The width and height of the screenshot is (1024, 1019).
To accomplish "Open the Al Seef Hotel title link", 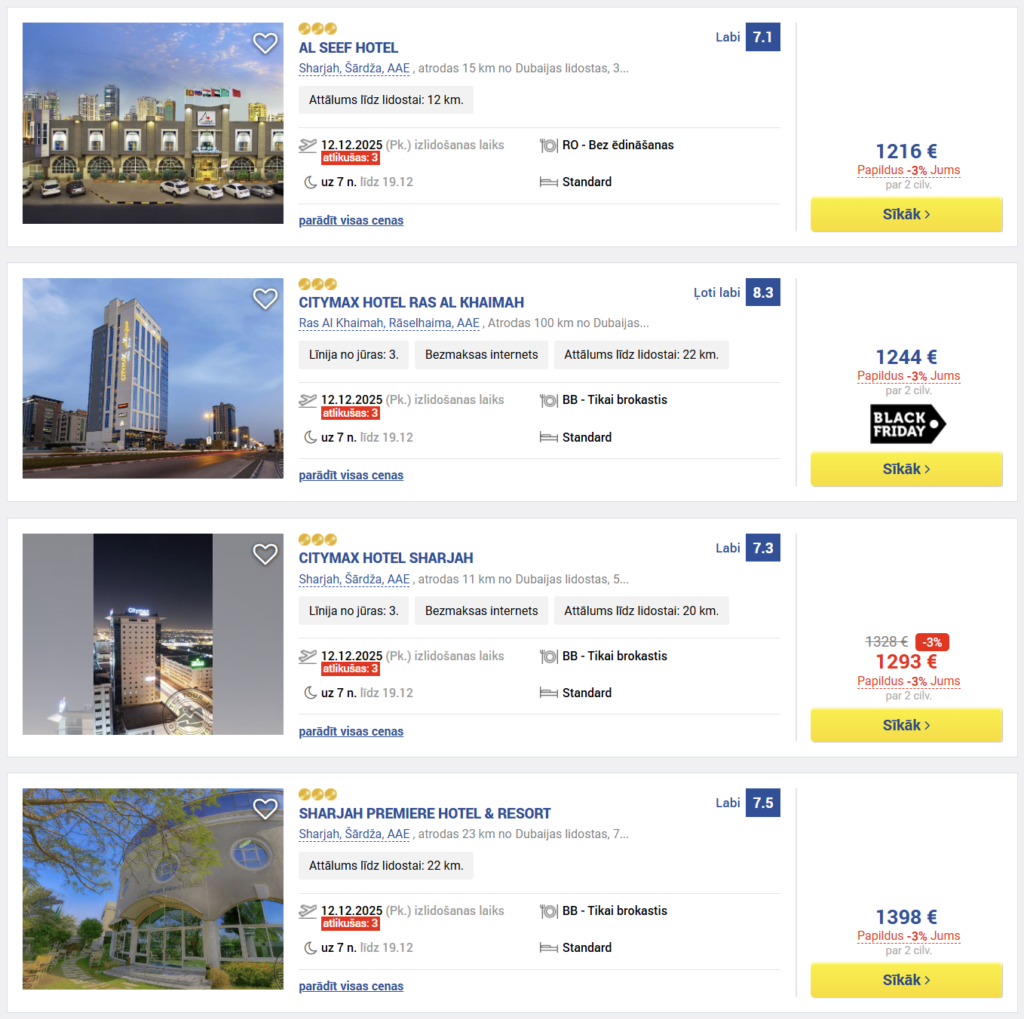I will coord(348,47).
